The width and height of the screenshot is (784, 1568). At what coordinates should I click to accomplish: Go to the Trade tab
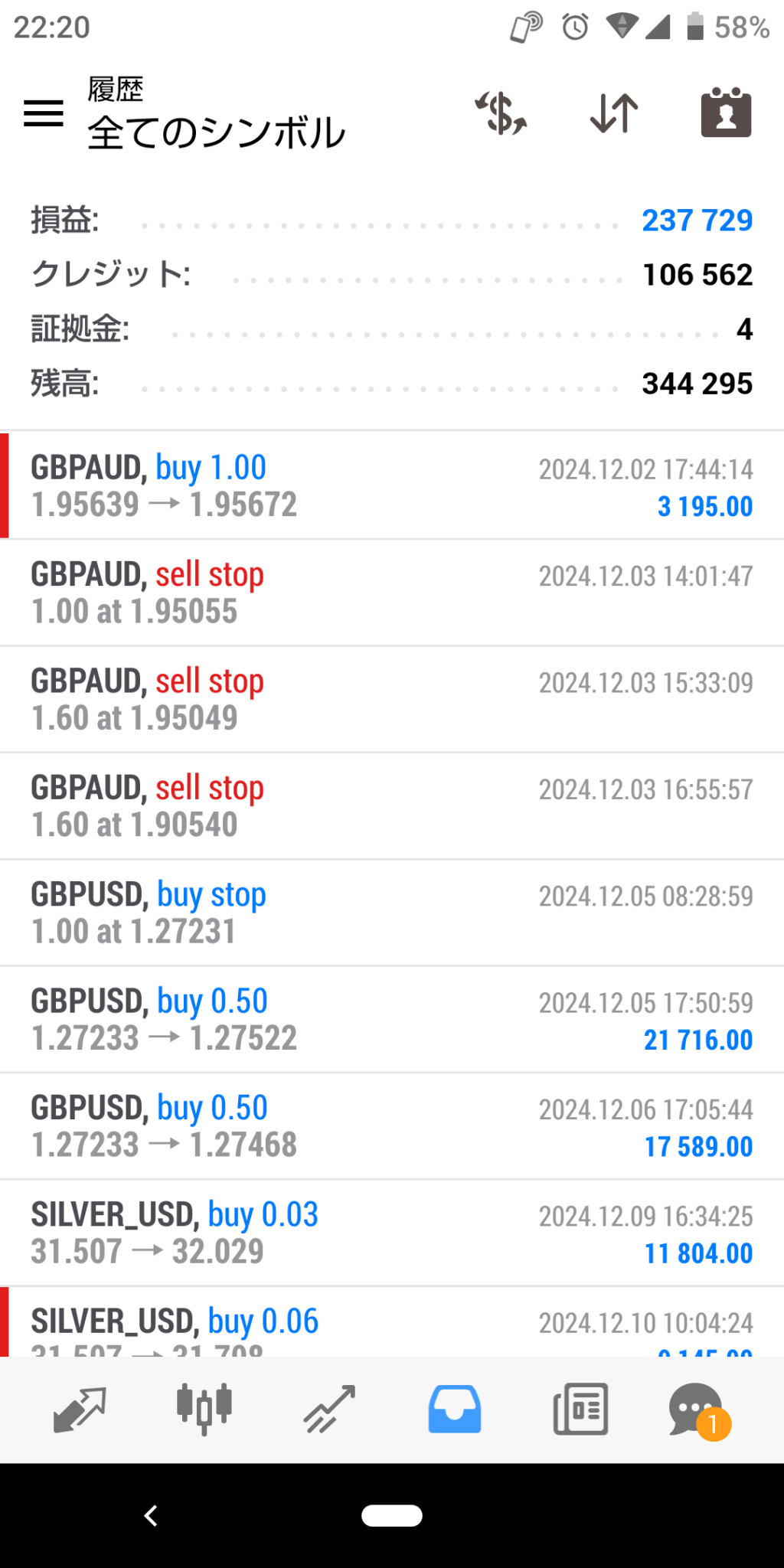[329, 1409]
